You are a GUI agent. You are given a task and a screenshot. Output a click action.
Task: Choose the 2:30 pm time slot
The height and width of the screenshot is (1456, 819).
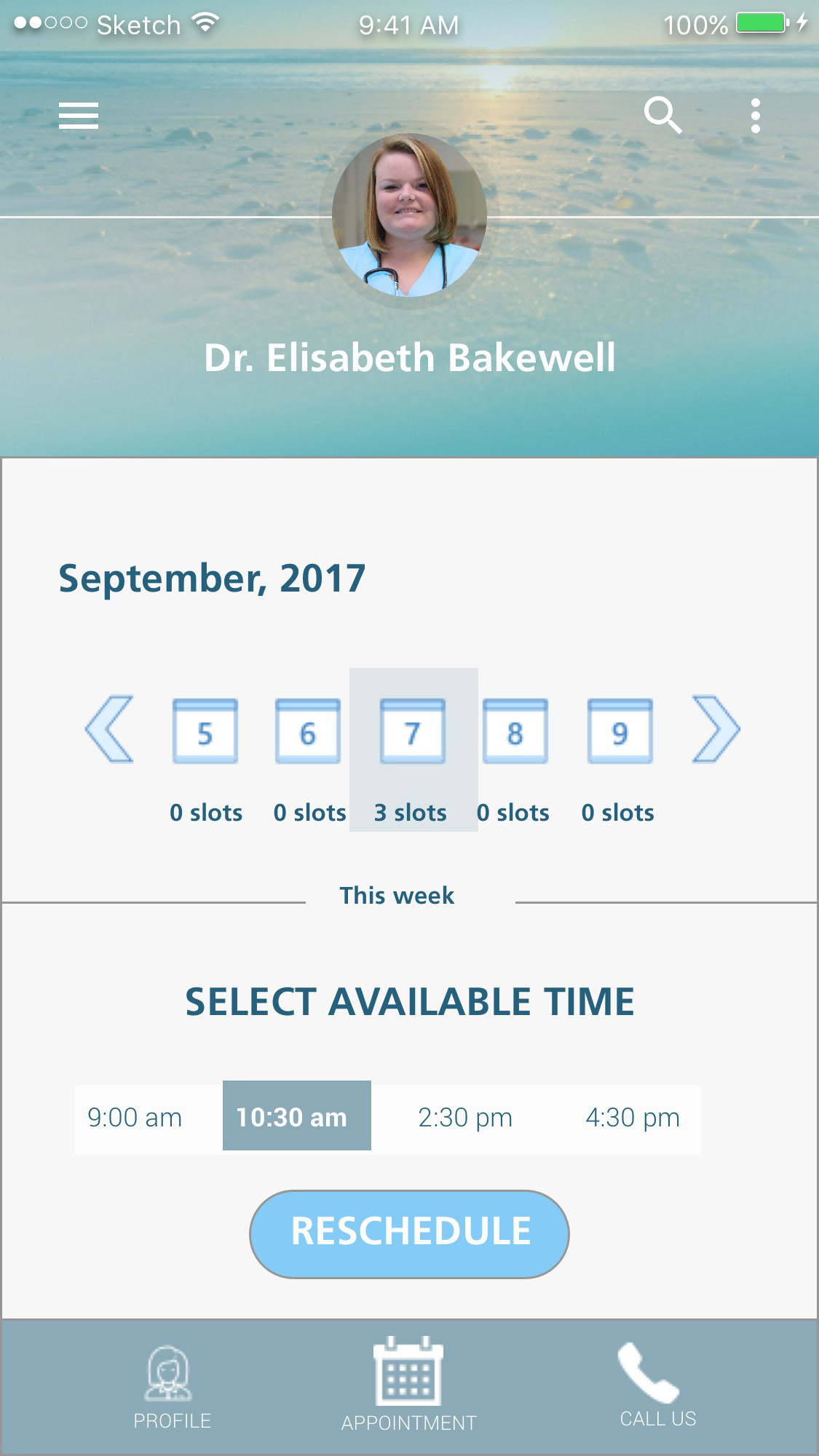465,1118
